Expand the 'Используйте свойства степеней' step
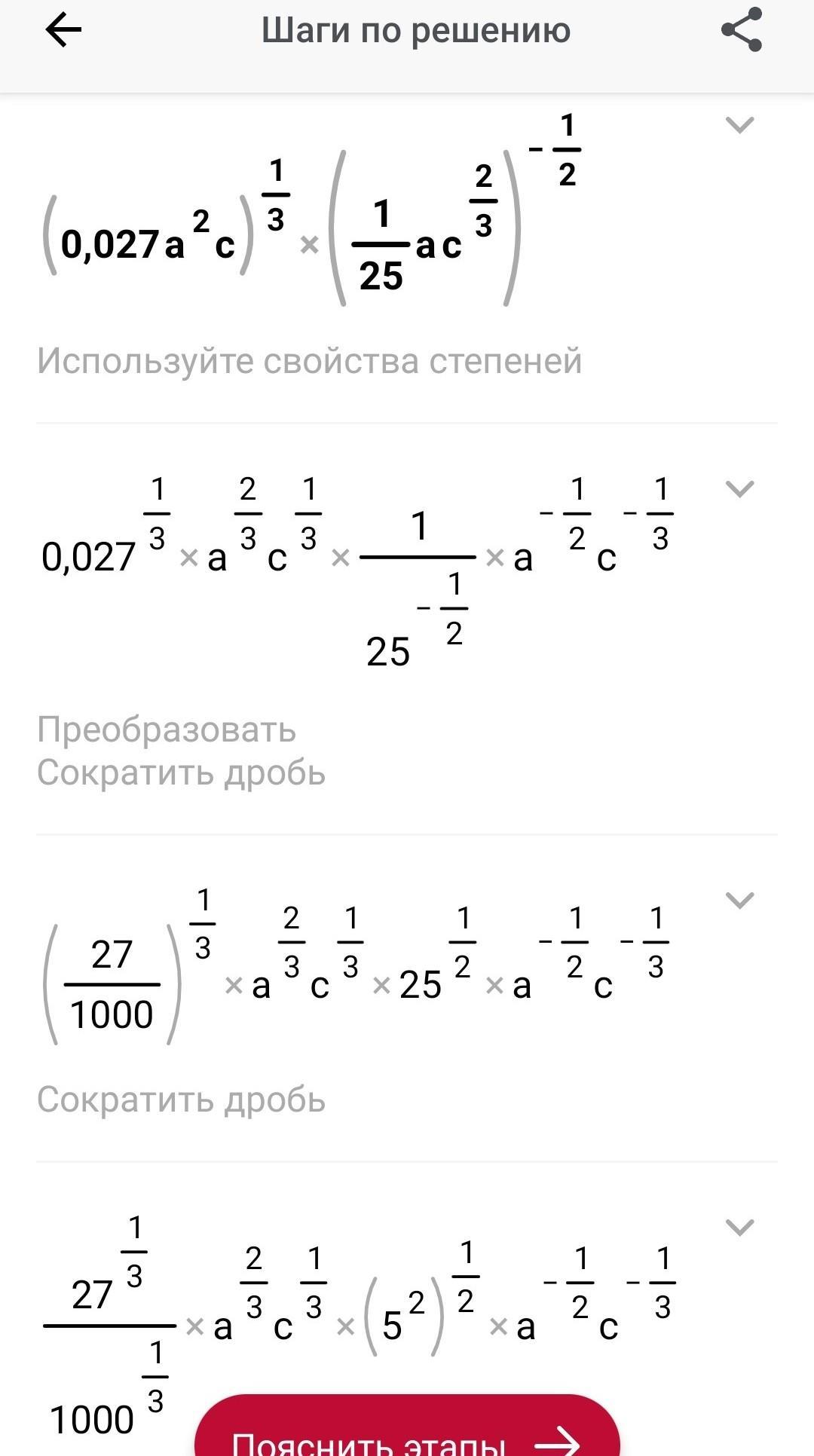Viewport: 814px width, 1456px height. (739, 125)
